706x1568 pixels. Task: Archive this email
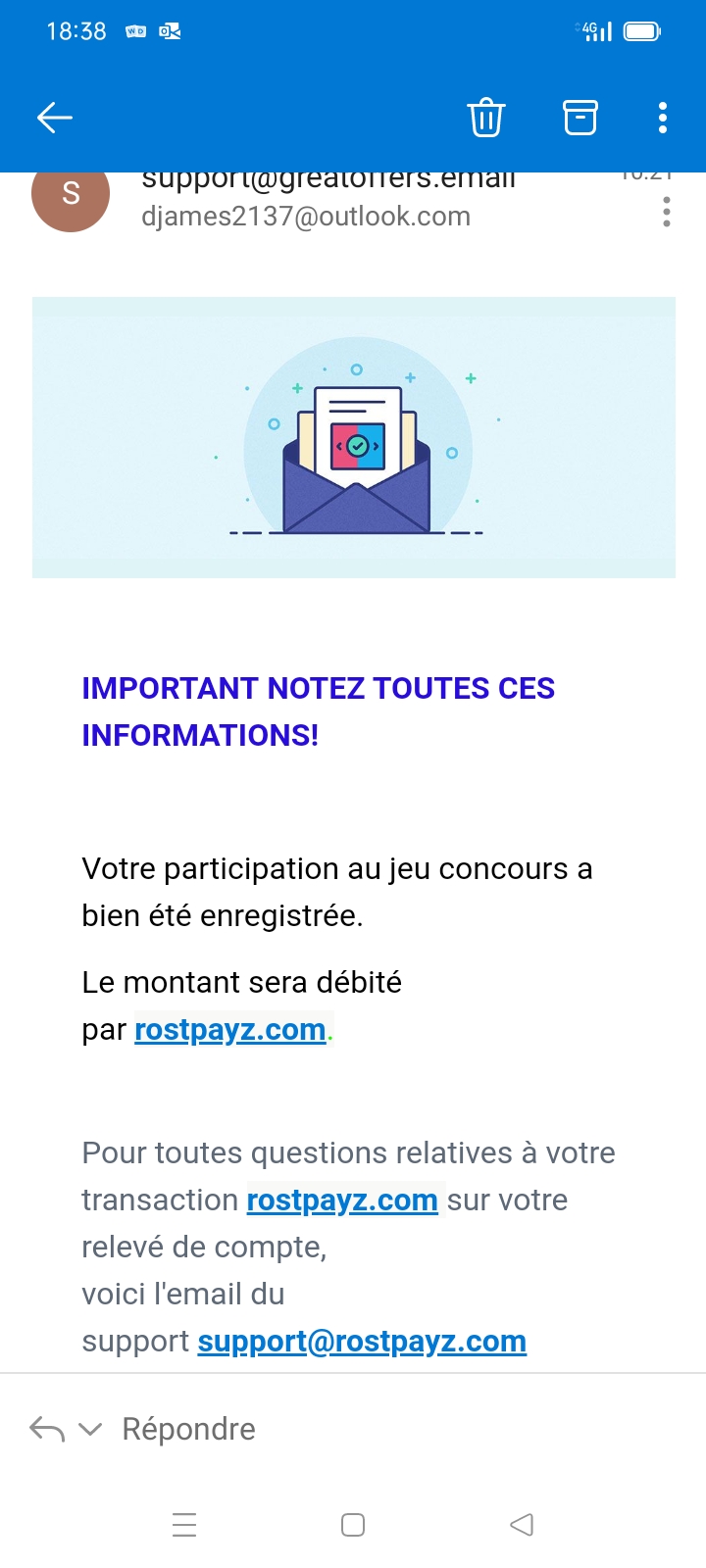click(x=580, y=118)
